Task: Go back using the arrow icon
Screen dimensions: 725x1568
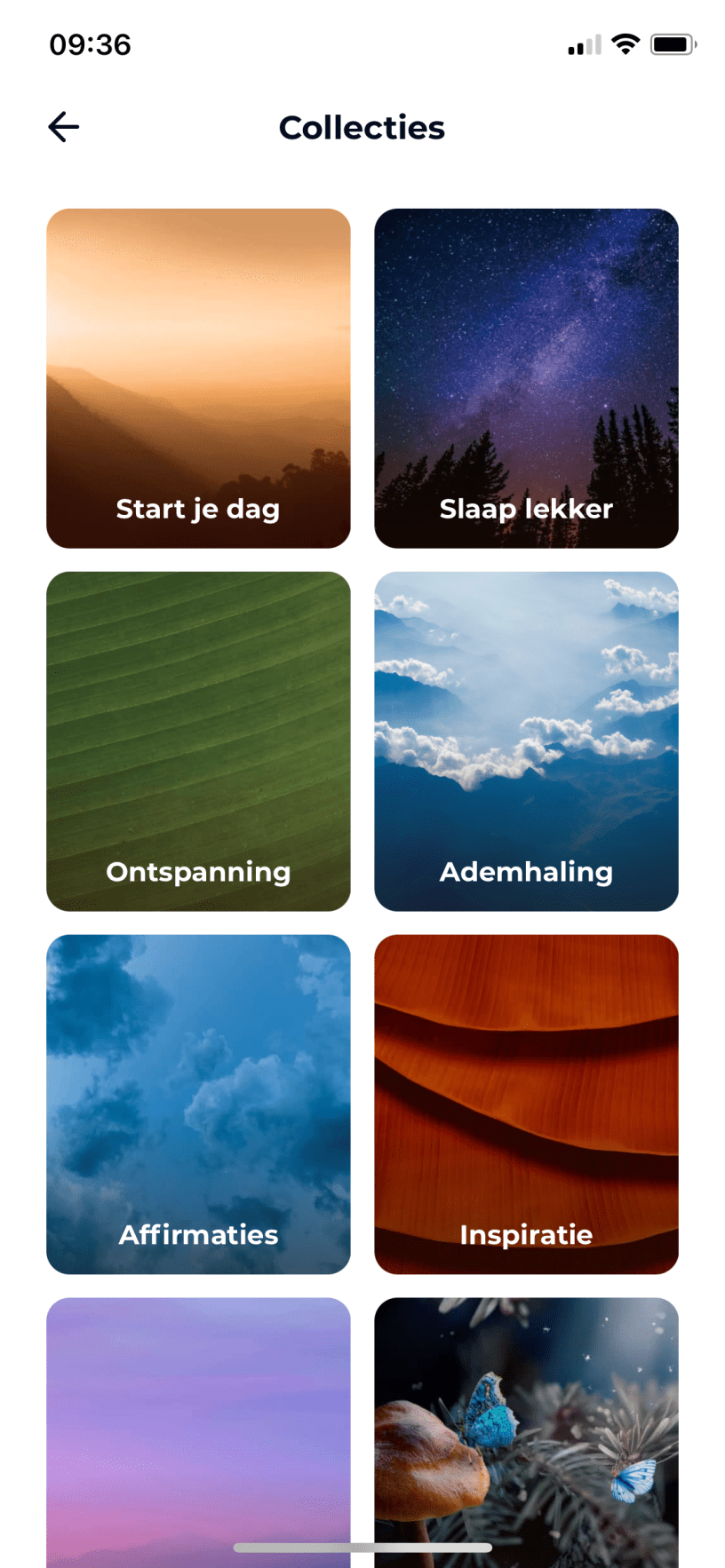Action: pos(64,127)
